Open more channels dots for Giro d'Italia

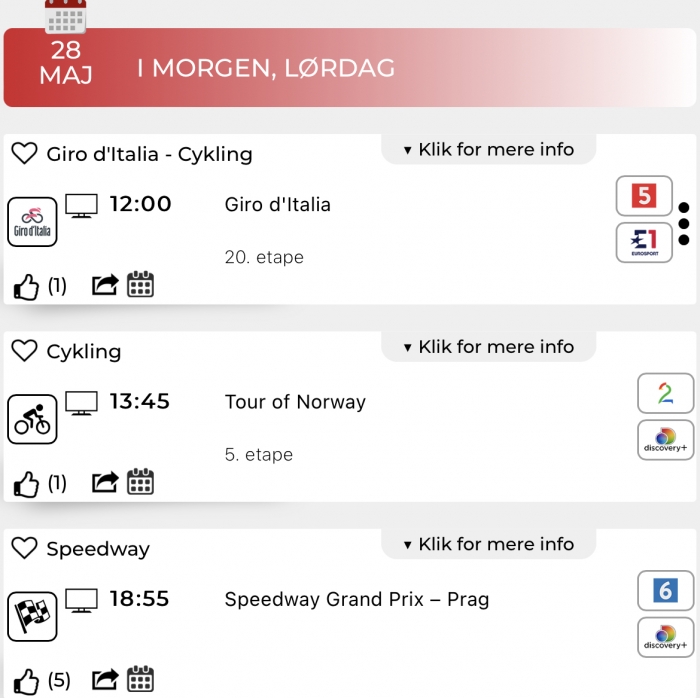684,224
